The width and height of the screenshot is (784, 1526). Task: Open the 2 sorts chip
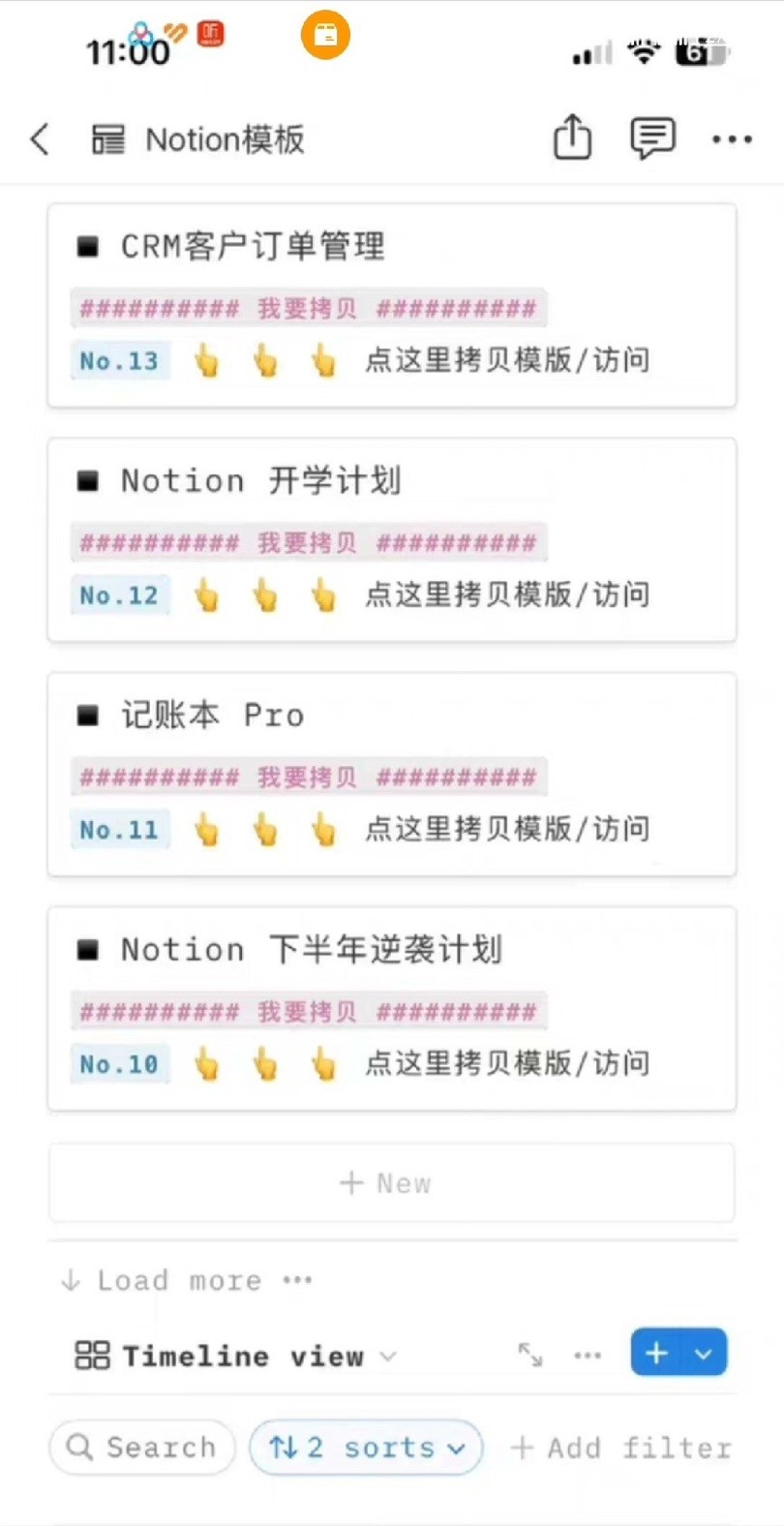pyautogui.click(x=366, y=1448)
